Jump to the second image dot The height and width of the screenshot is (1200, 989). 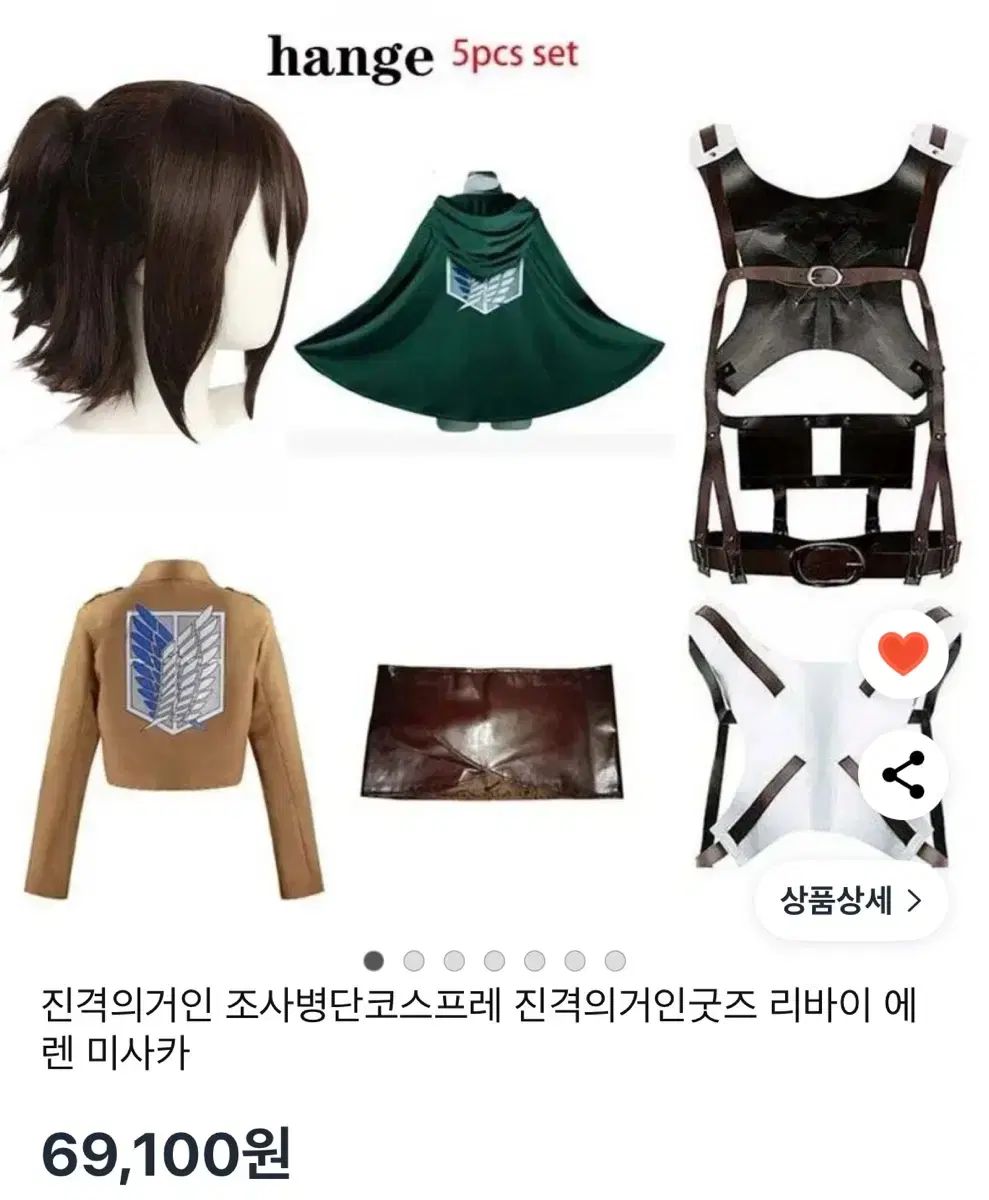click(x=414, y=961)
